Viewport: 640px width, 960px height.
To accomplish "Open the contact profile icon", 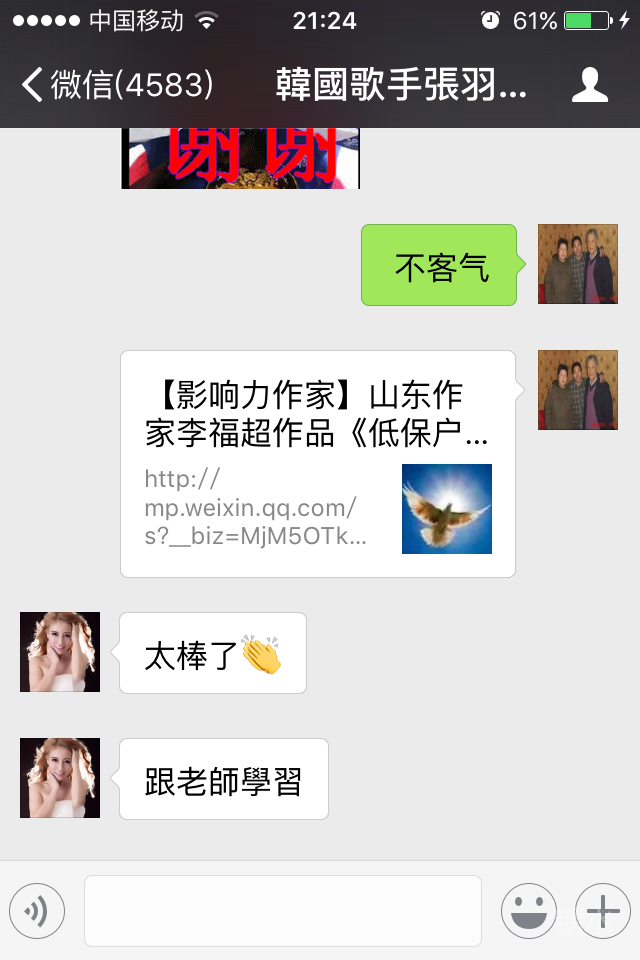I will (x=589, y=85).
